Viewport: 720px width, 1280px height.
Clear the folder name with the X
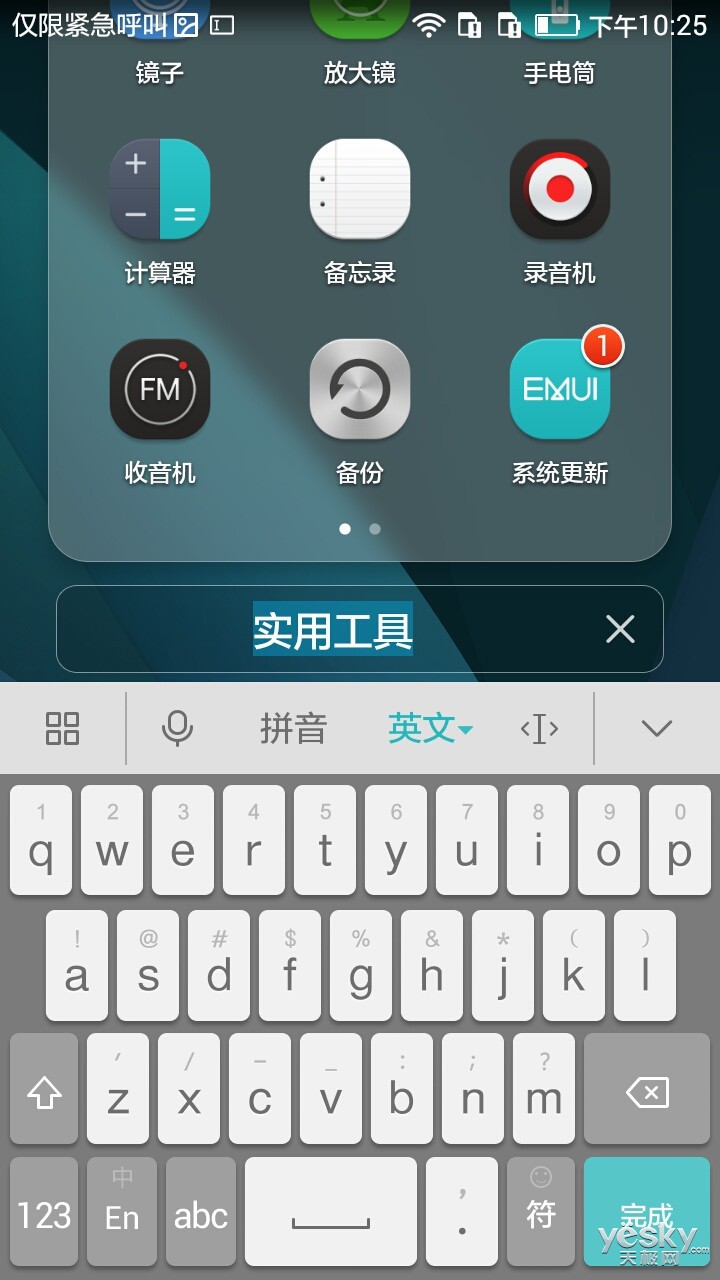pos(620,629)
